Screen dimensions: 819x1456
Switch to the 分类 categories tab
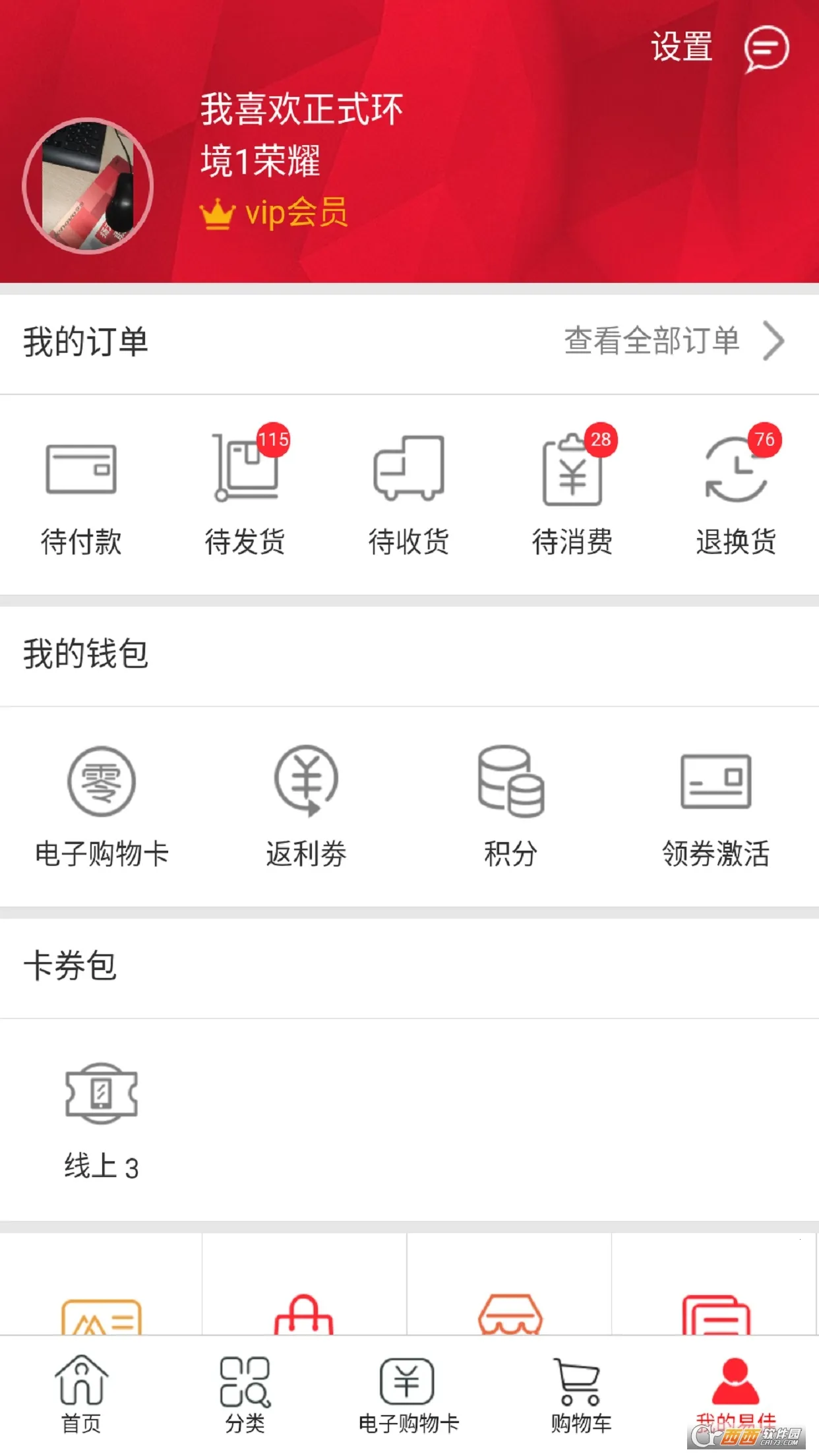(245, 1394)
